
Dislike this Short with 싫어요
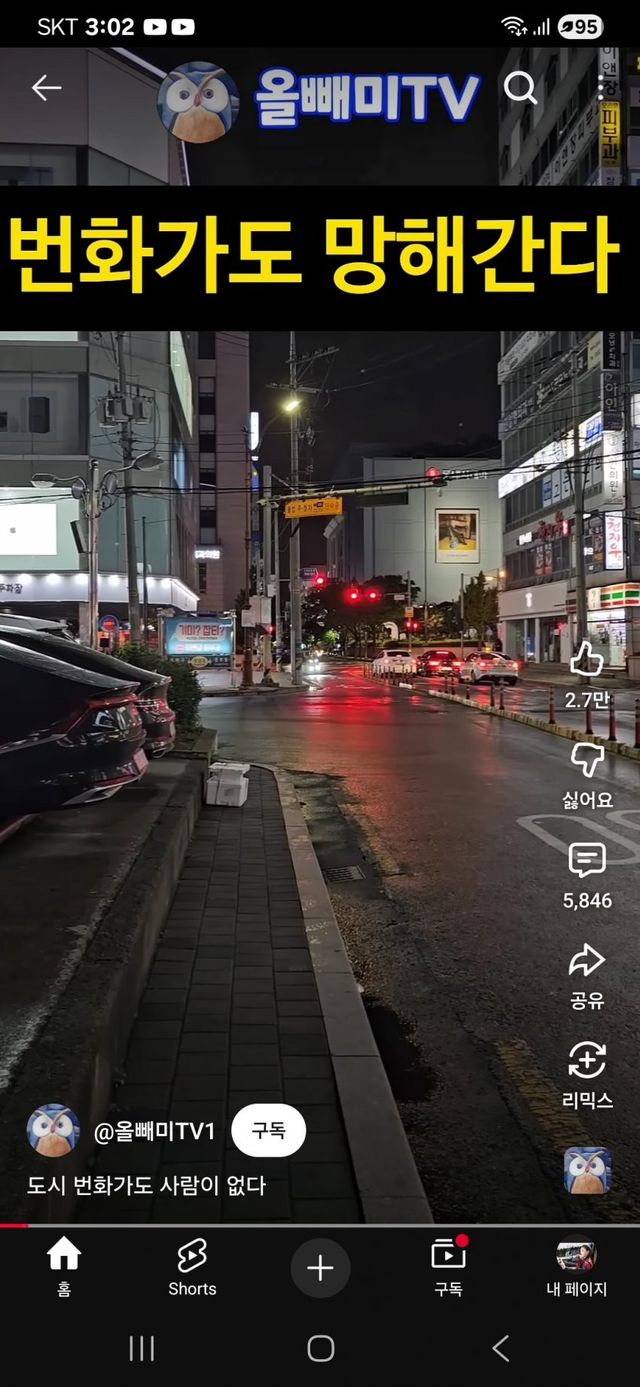tap(587, 761)
